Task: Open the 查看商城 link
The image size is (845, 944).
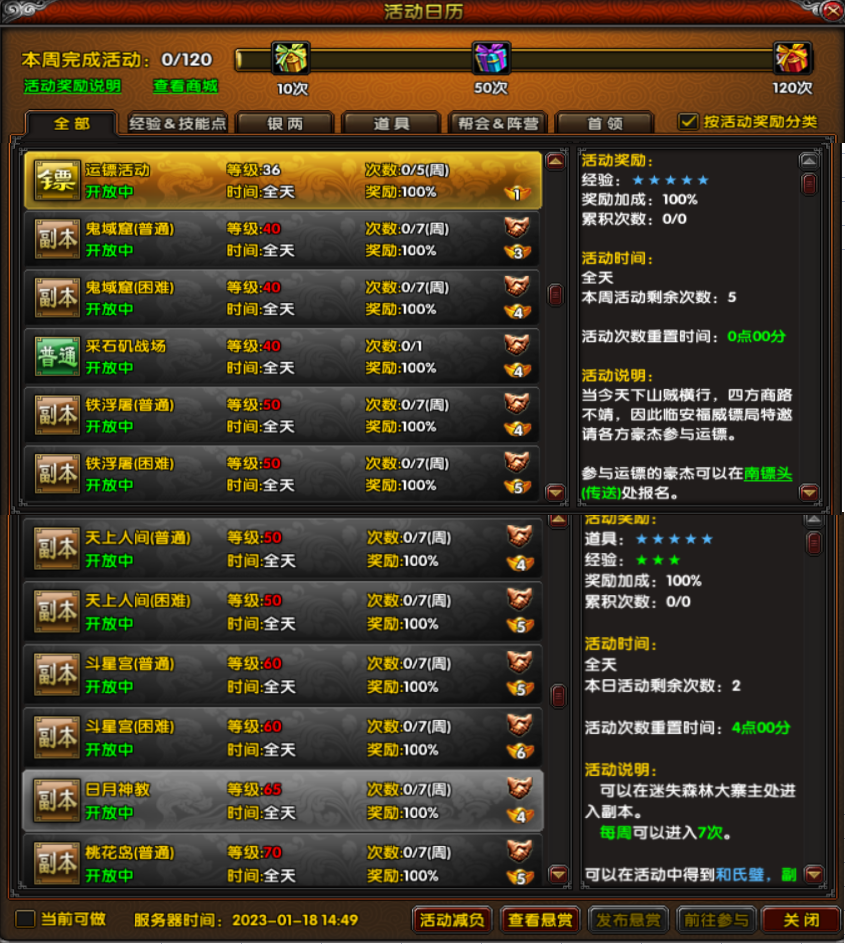Action: [185, 87]
